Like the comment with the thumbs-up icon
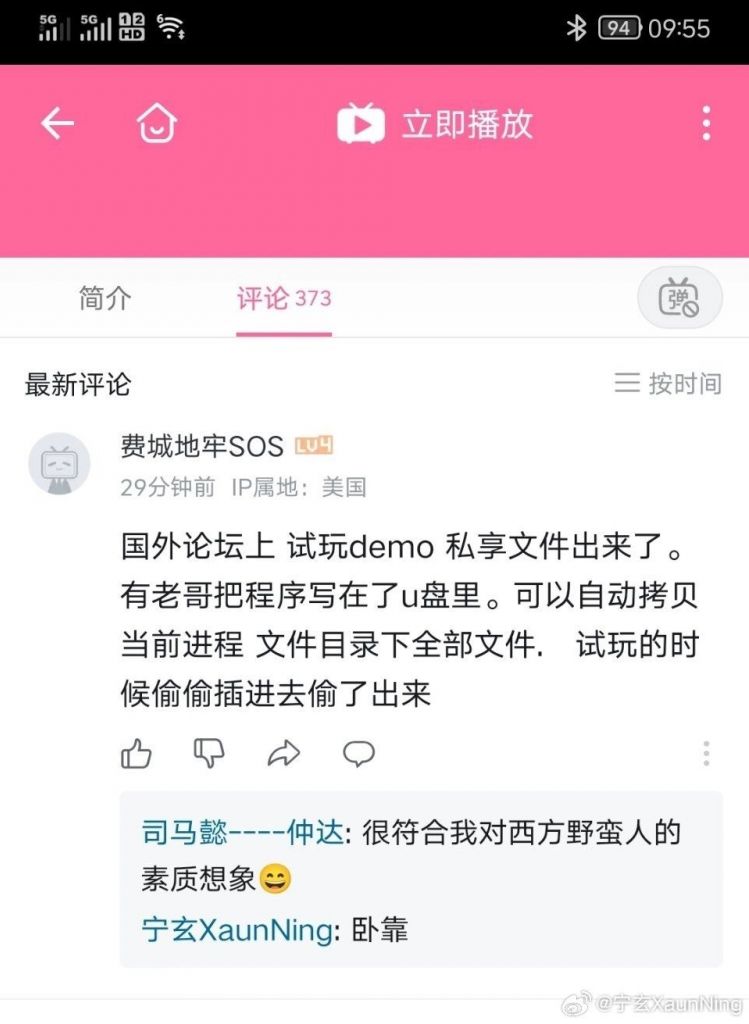This screenshot has width=749, height=1024. click(x=134, y=756)
